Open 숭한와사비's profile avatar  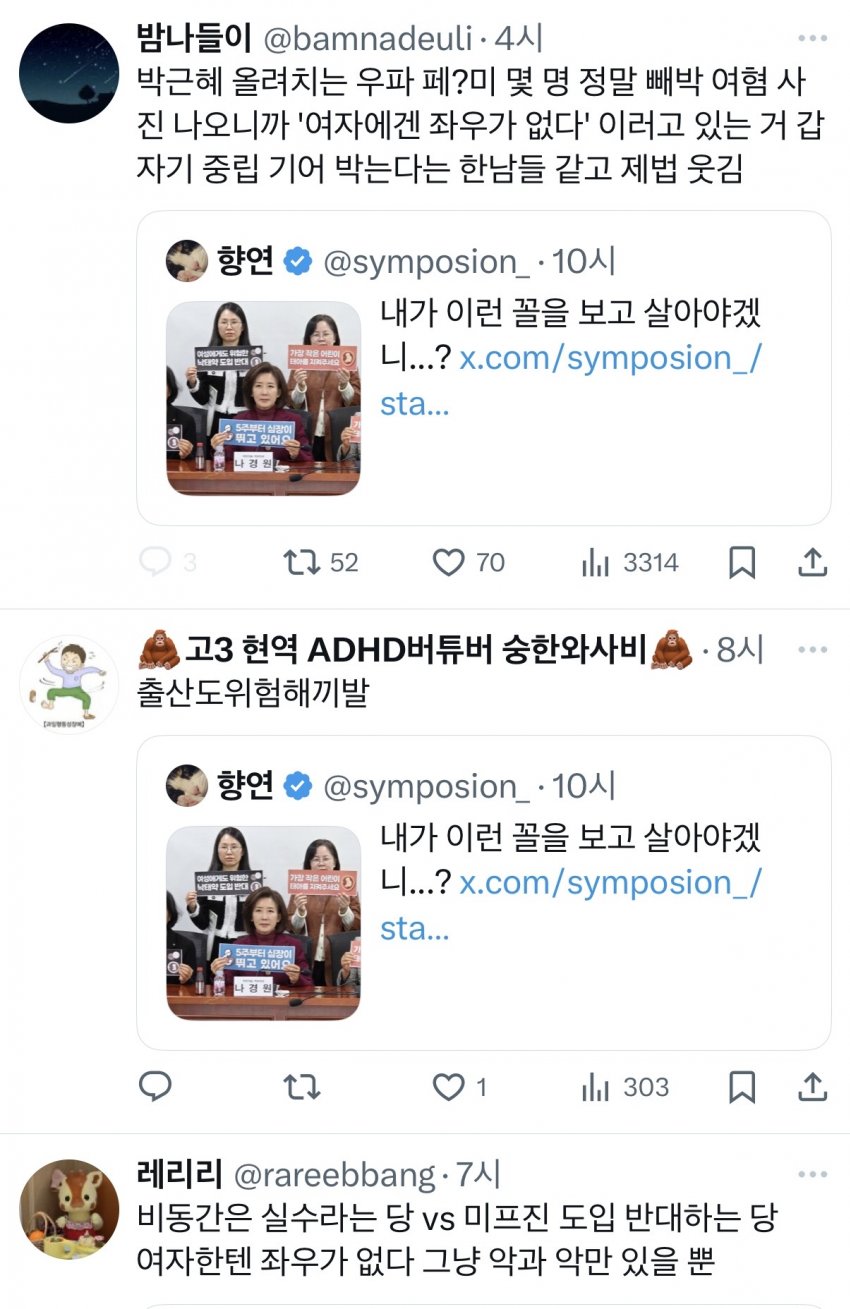tap(69, 684)
